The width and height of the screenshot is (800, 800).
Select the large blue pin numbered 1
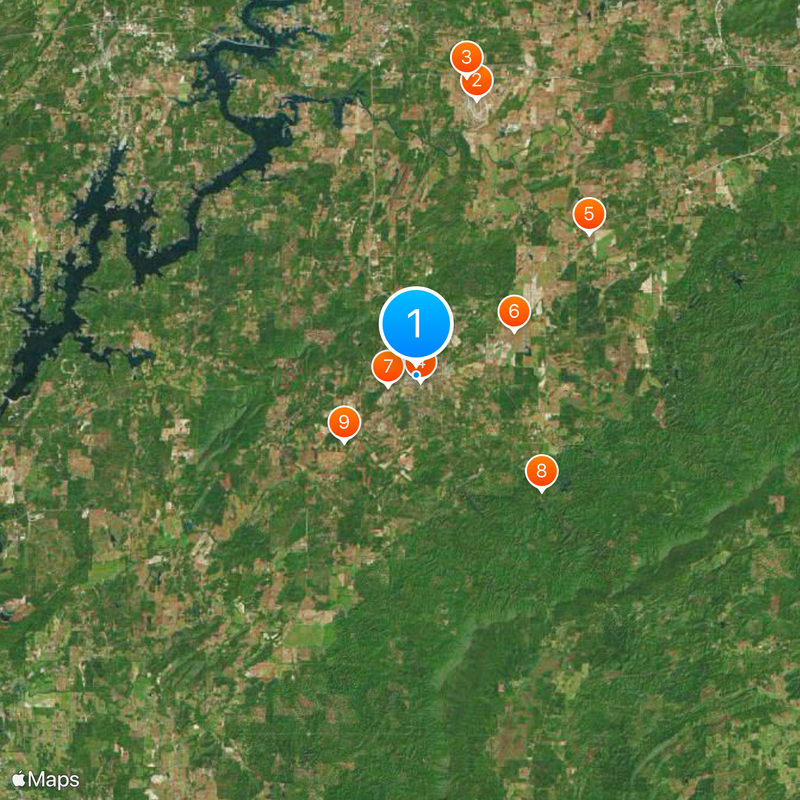416,324
